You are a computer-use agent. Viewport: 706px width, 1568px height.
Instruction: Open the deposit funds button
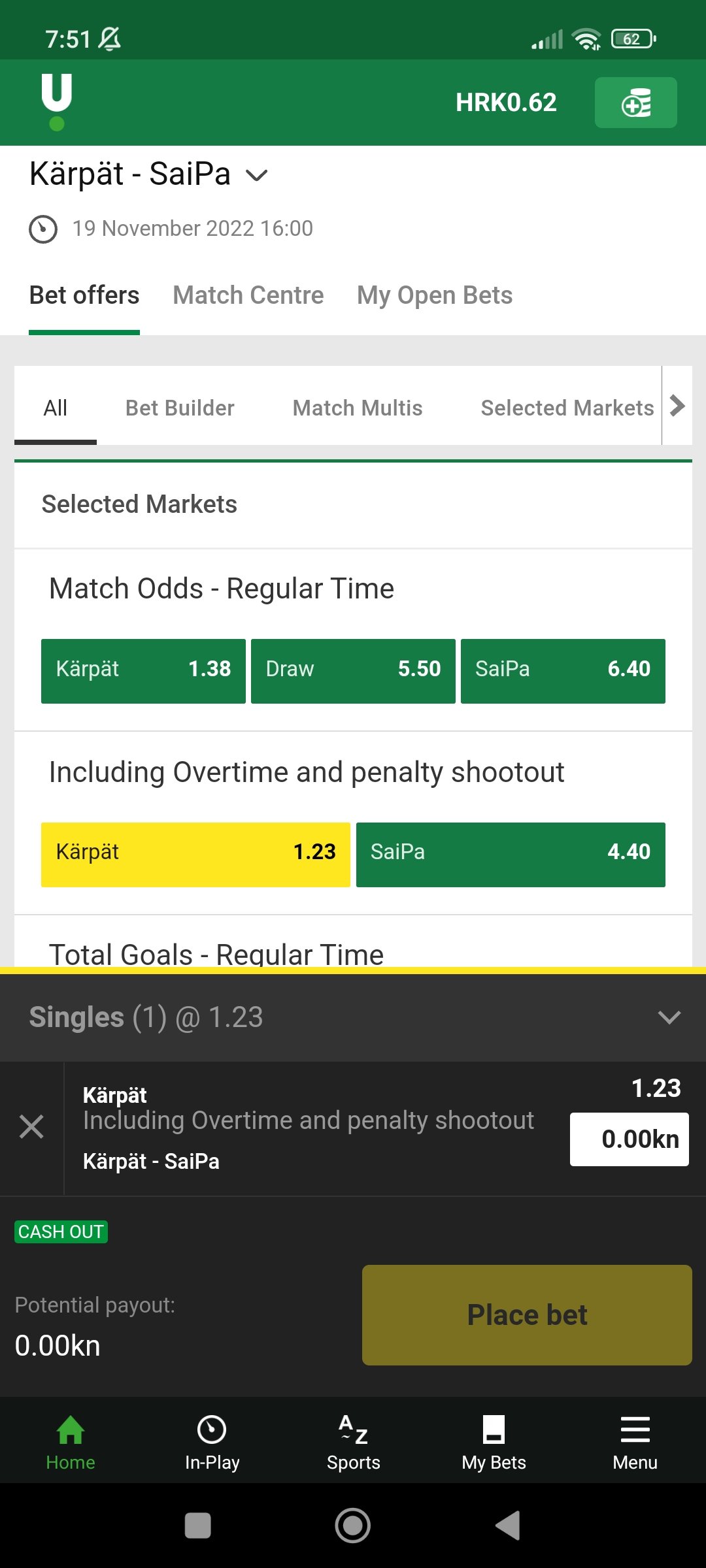pyautogui.click(x=635, y=103)
